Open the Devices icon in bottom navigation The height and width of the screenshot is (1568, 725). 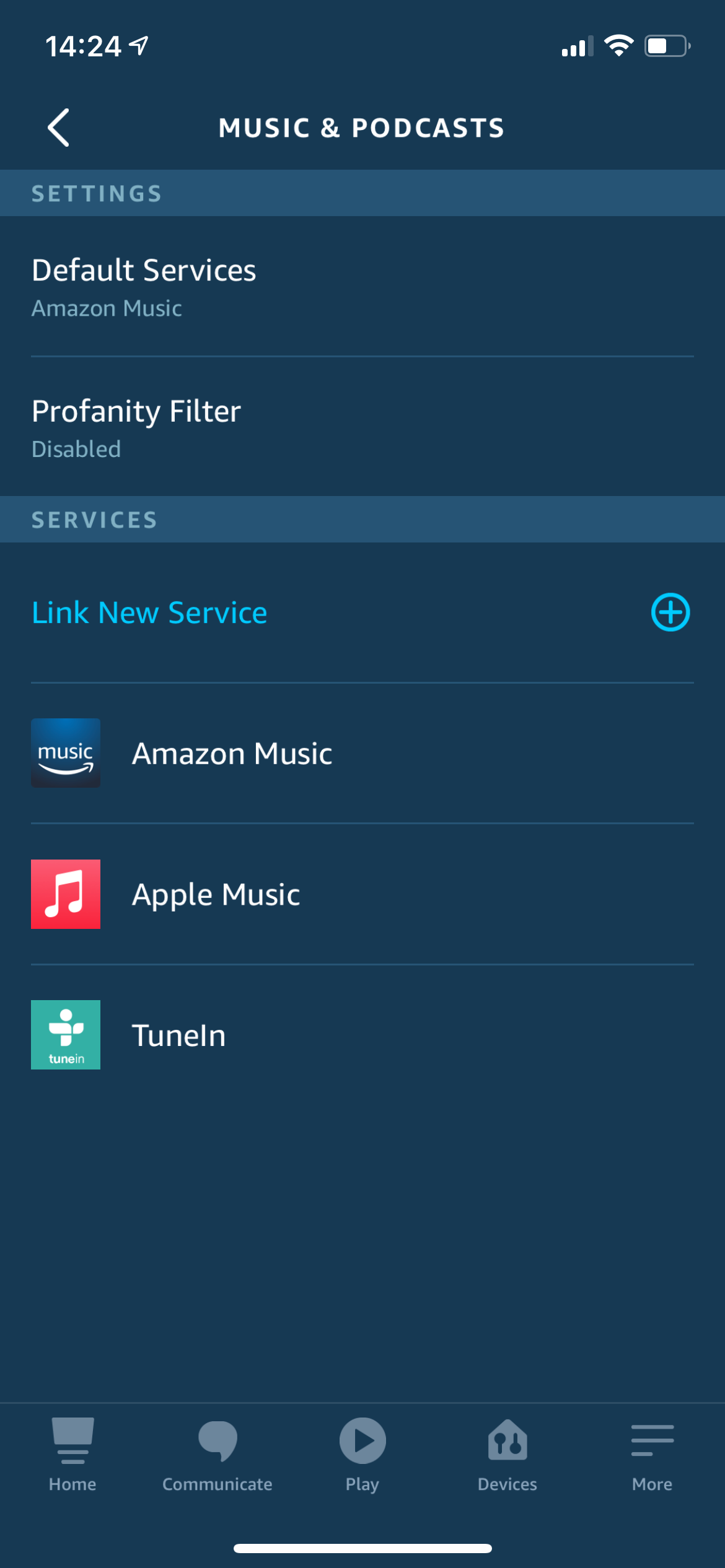tap(507, 1440)
